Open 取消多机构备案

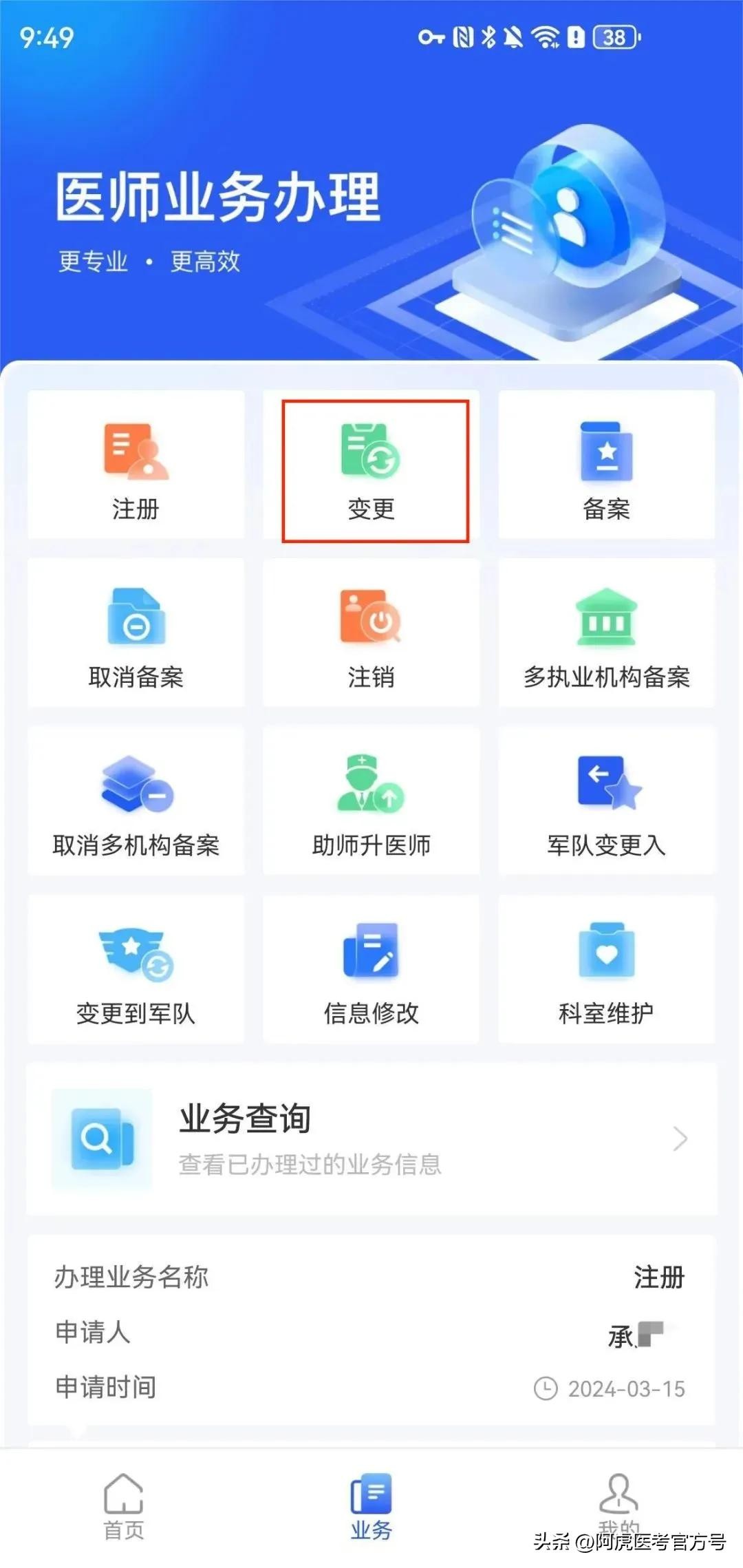pyautogui.click(x=136, y=801)
